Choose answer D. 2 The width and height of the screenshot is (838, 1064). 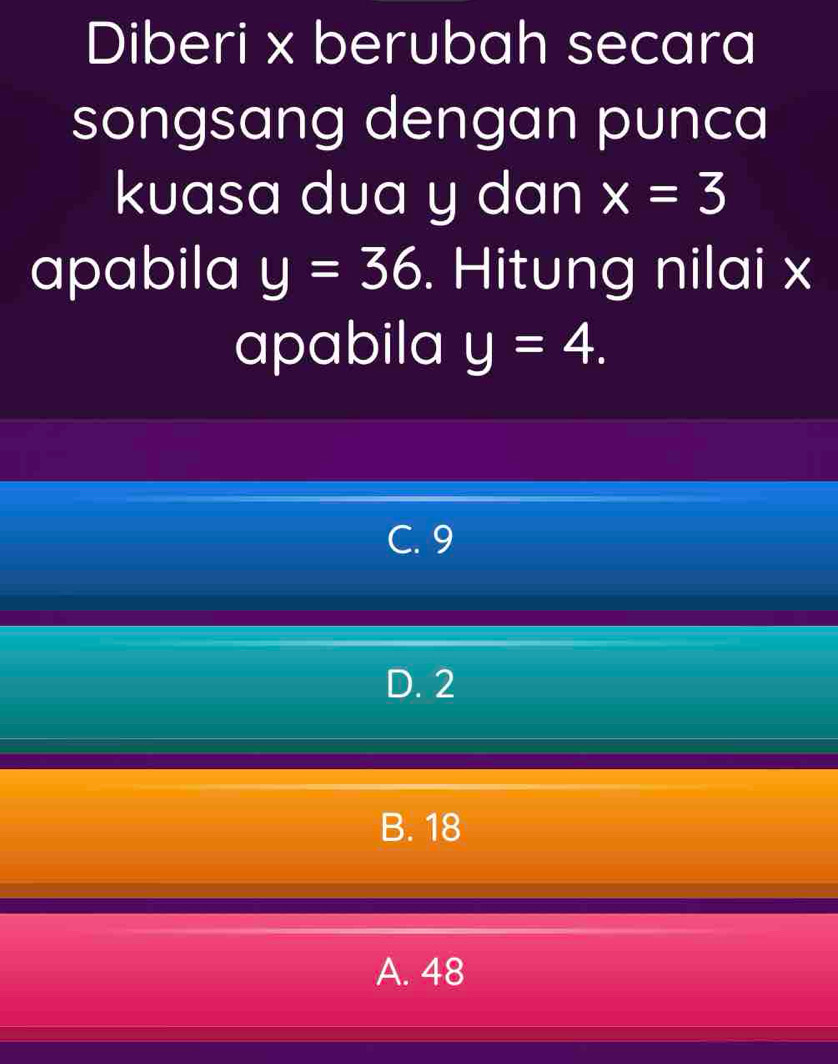tap(419, 685)
